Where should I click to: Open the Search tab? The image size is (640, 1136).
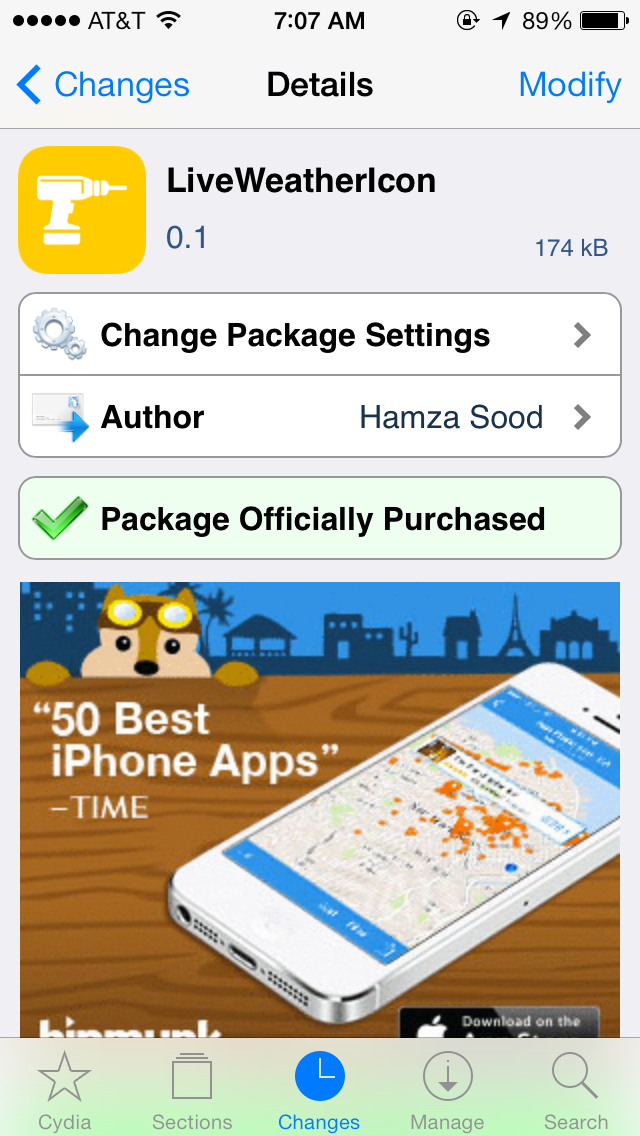[575, 1090]
